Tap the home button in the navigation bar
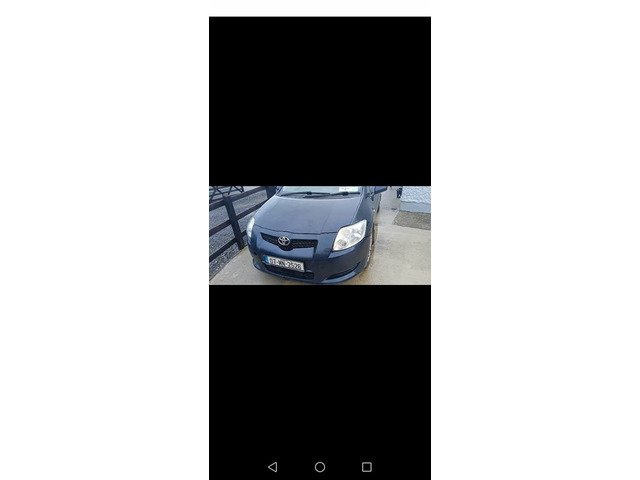Screen dimensions: 640x480 coord(320,467)
